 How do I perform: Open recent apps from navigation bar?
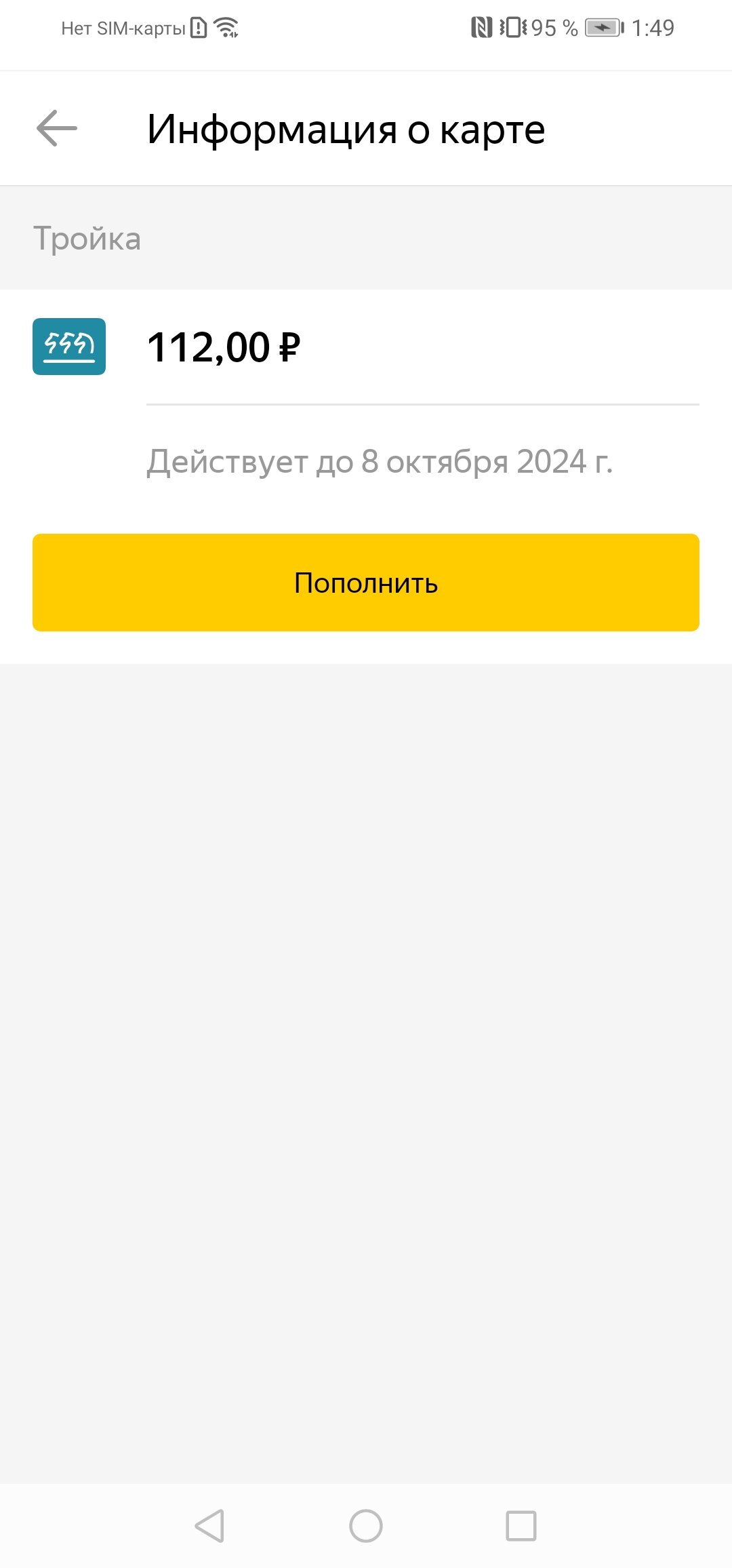click(x=521, y=1526)
